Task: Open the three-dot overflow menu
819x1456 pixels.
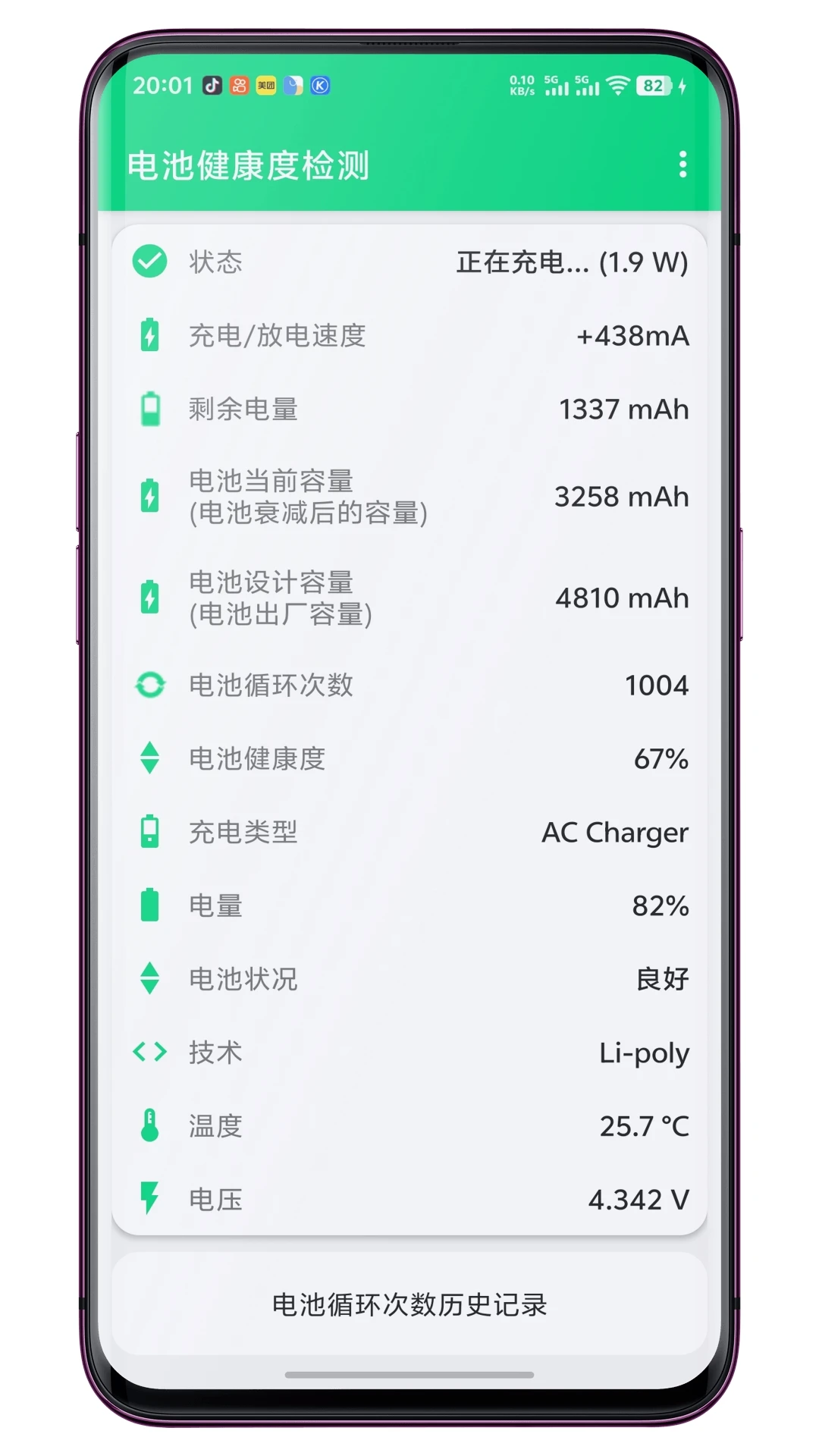Action: (x=682, y=165)
